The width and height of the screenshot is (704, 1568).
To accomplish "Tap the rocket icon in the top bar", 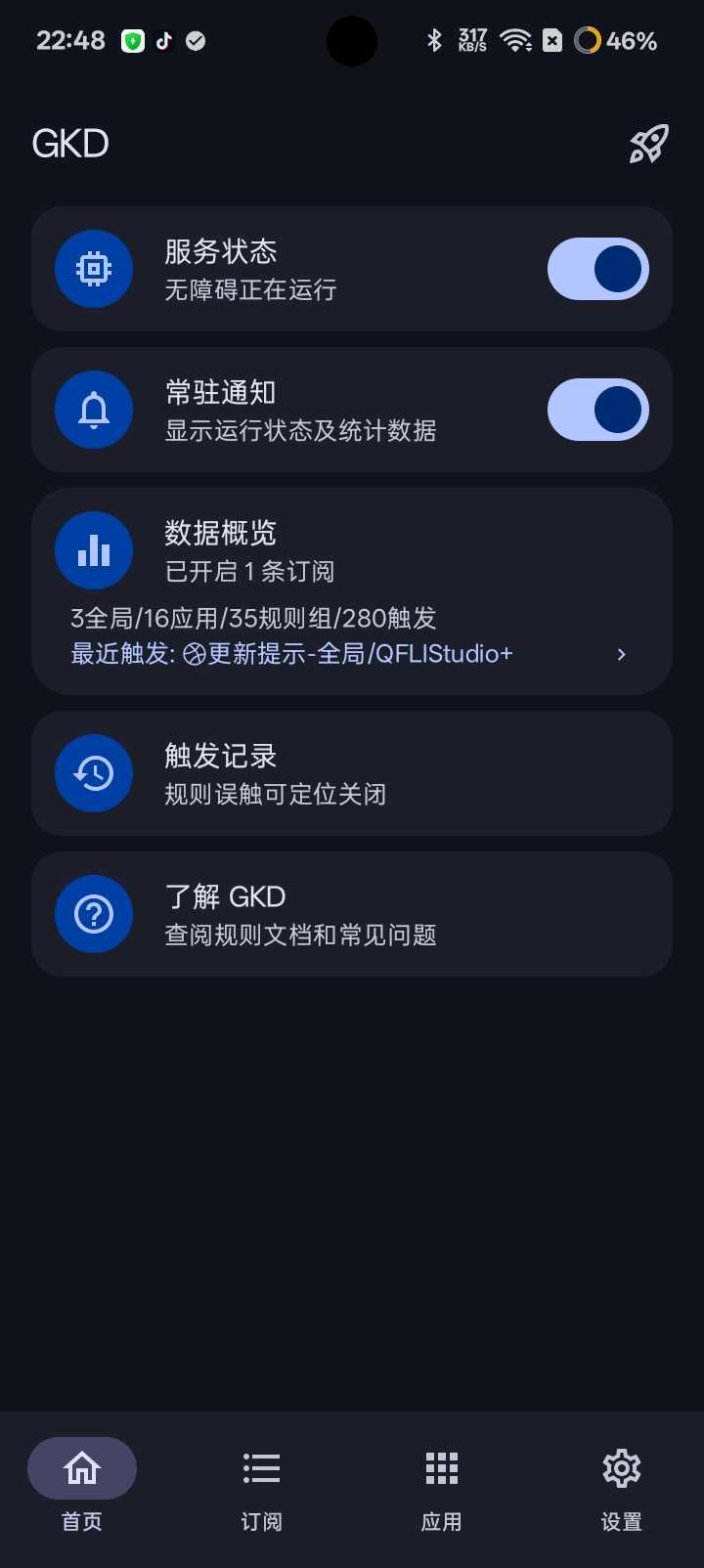I will tap(648, 145).
